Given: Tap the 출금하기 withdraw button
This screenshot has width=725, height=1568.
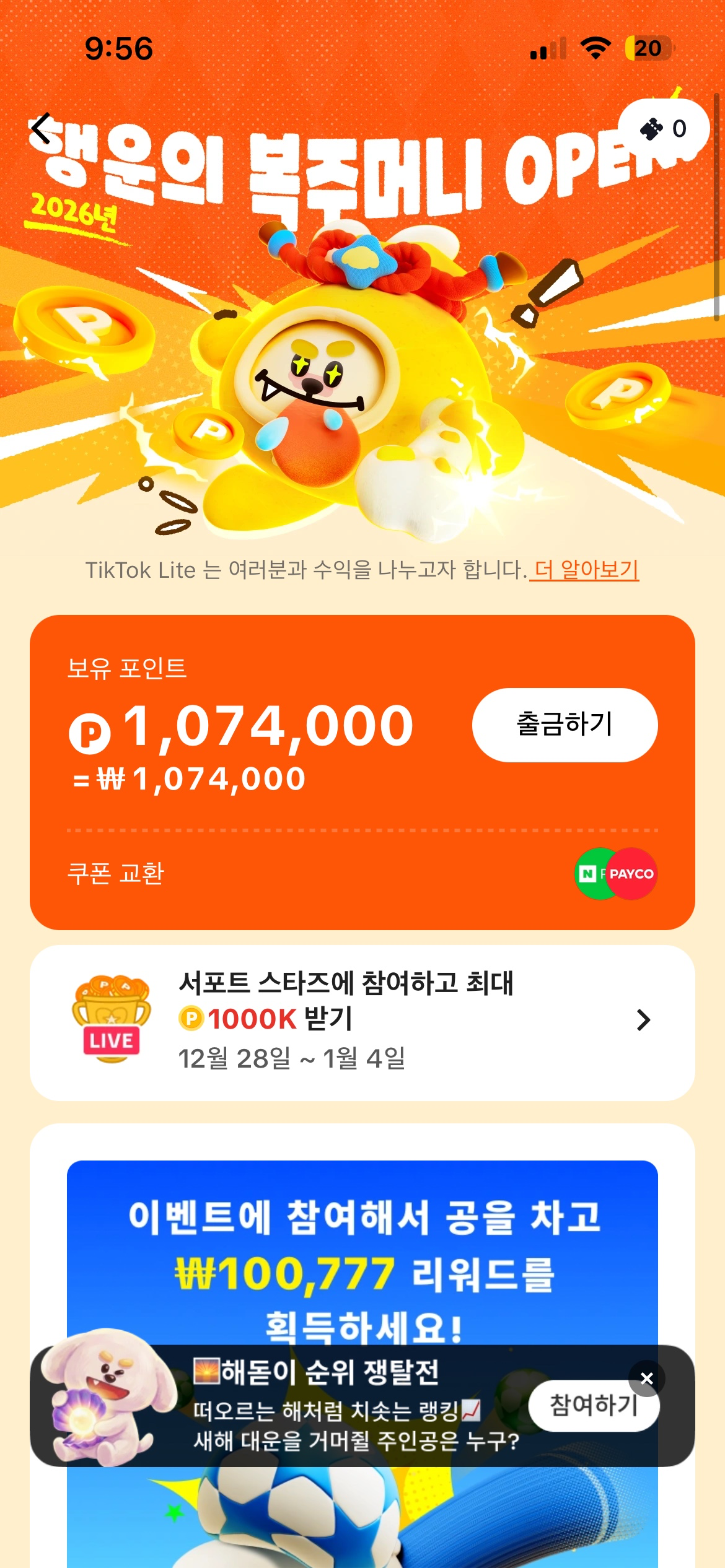Looking at the screenshot, I should [565, 725].
